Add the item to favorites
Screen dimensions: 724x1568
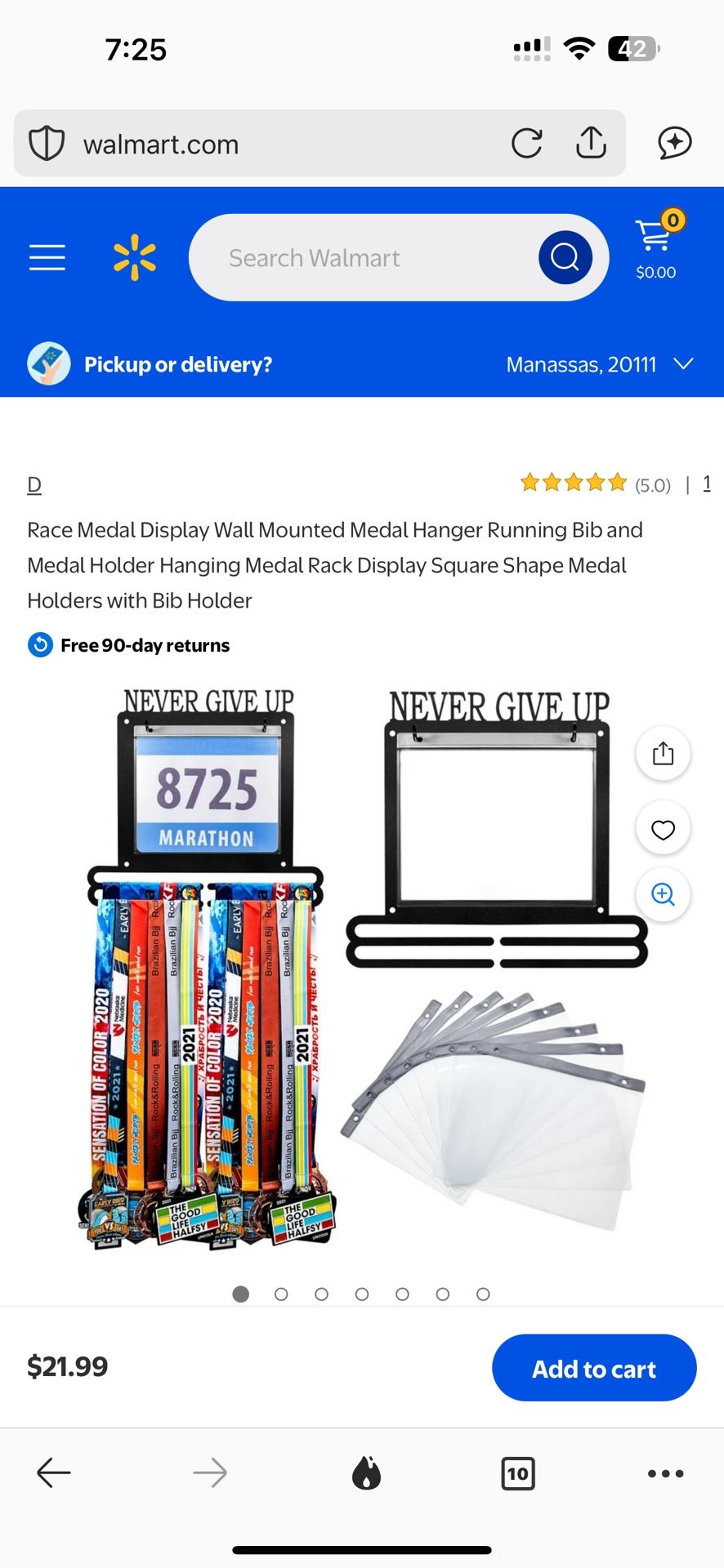(x=663, y=830)
